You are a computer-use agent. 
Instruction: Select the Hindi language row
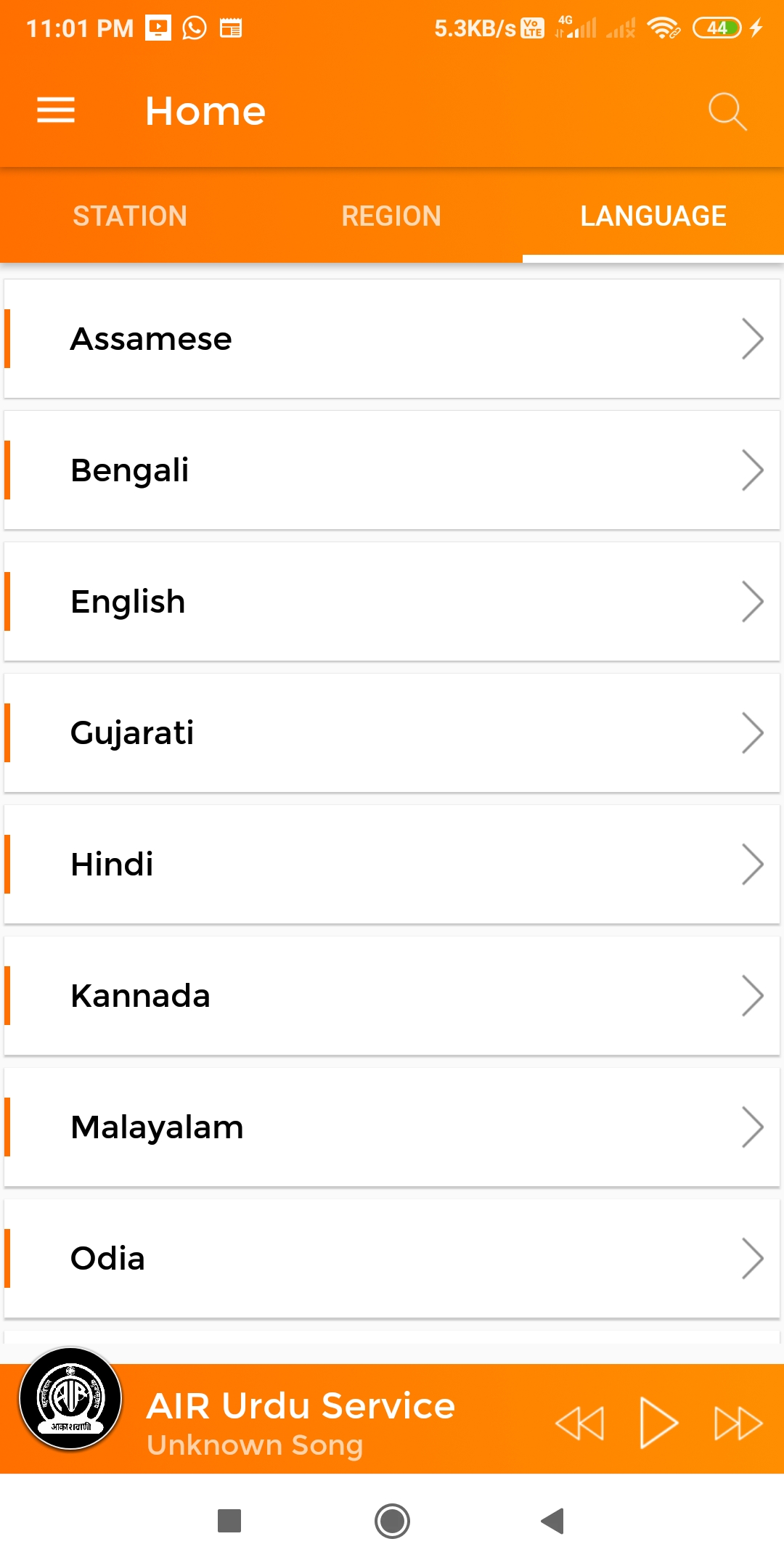(x=392, y=865)
